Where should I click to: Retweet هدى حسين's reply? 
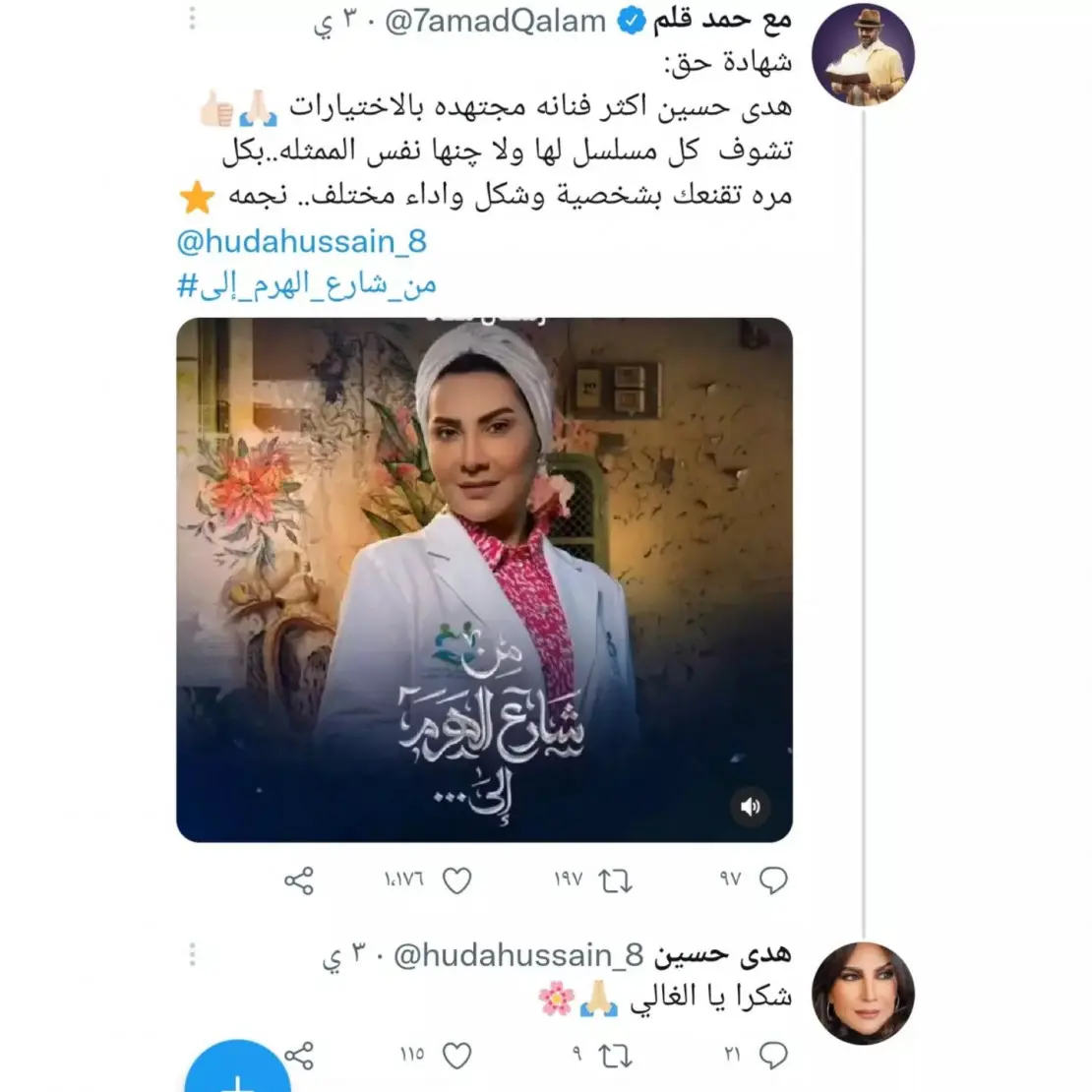[616, 1056]
